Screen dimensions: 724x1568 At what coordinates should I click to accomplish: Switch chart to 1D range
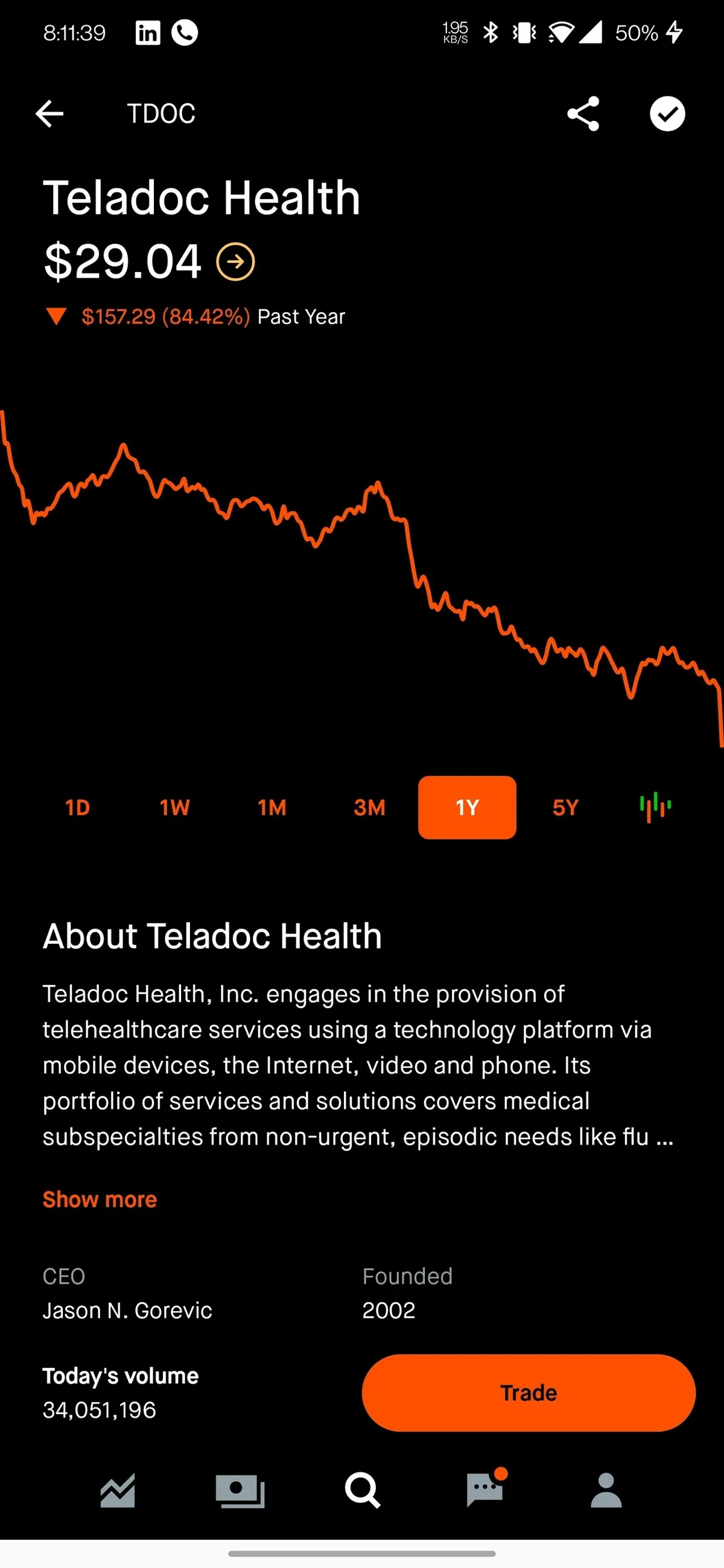tap(77, 808)
